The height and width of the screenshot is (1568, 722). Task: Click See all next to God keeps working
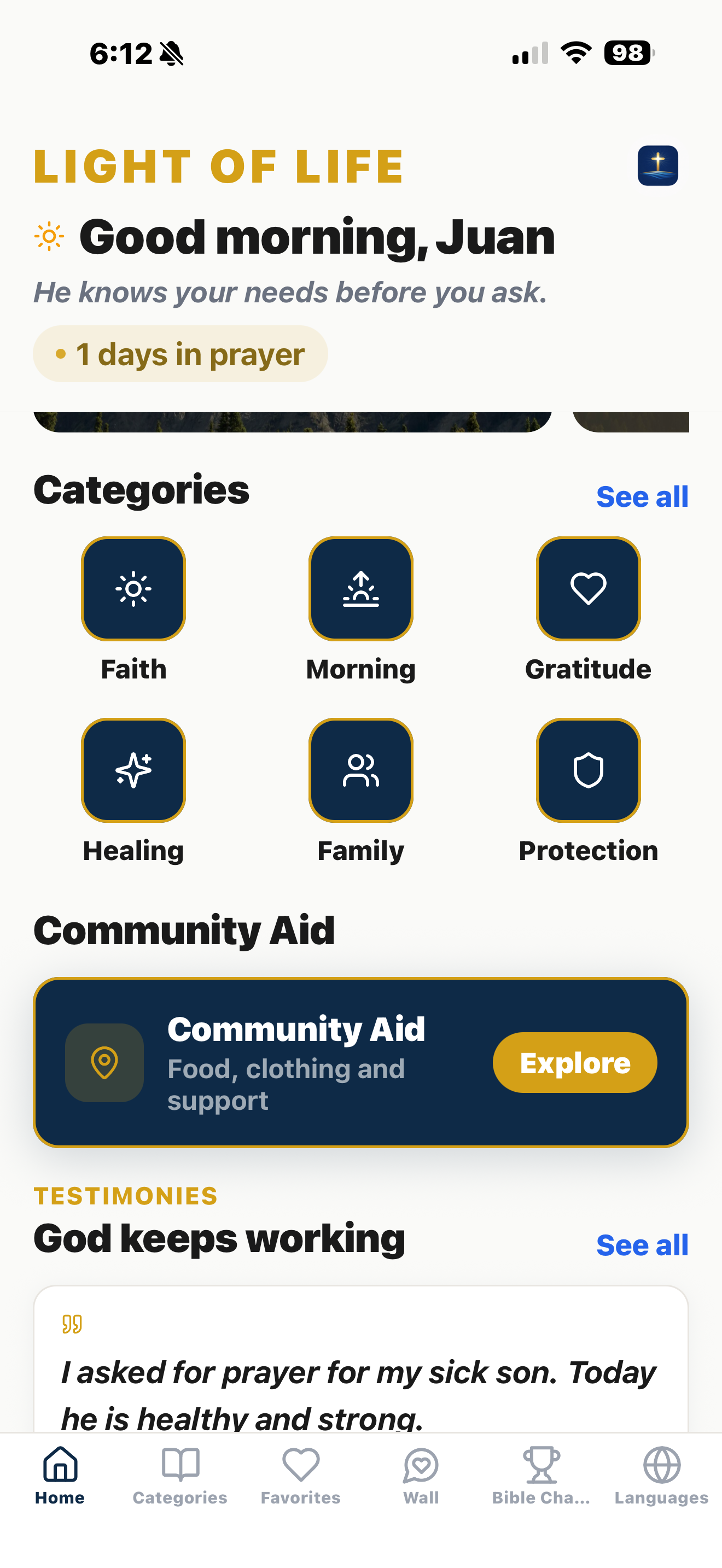click(x=642, y=1244)
